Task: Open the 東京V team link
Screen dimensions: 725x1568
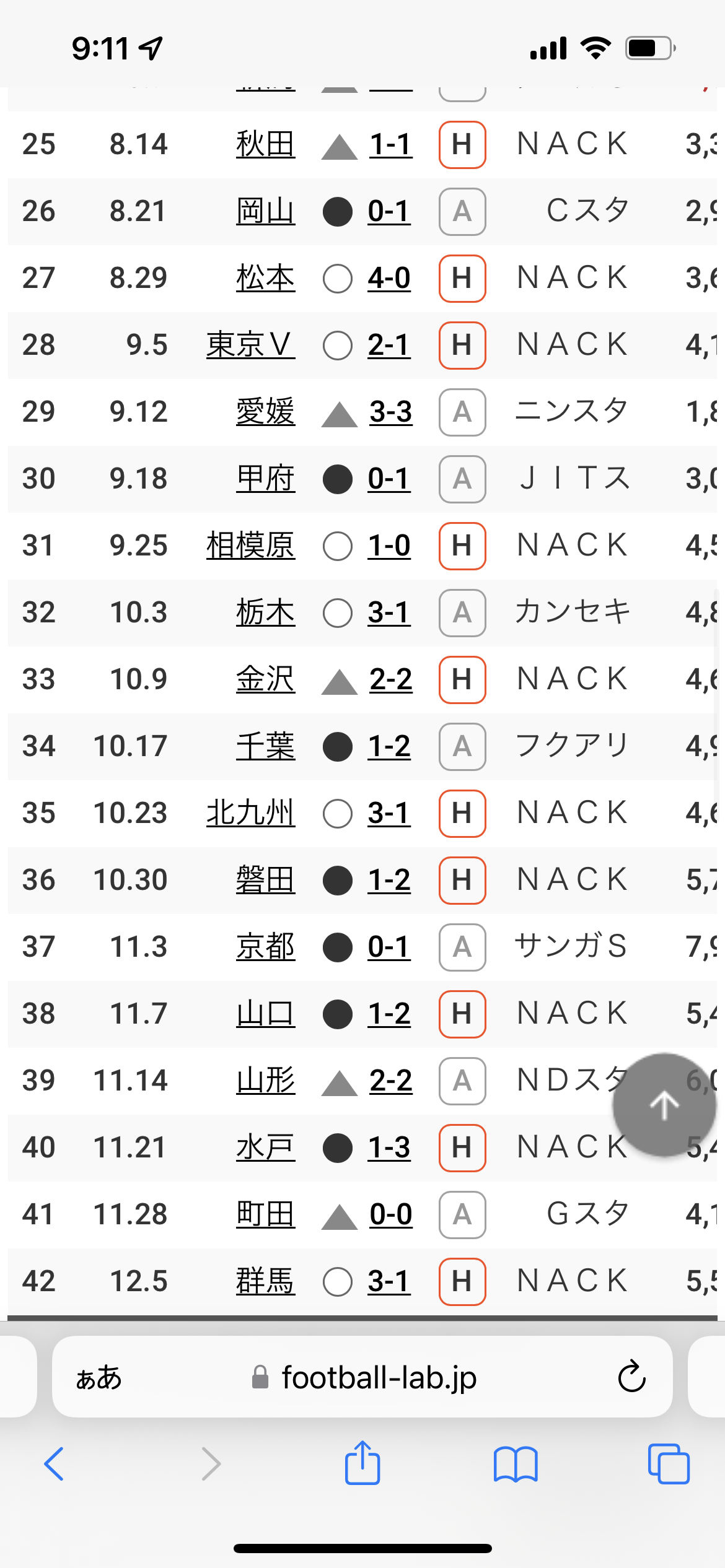Action: pos(250,345)
